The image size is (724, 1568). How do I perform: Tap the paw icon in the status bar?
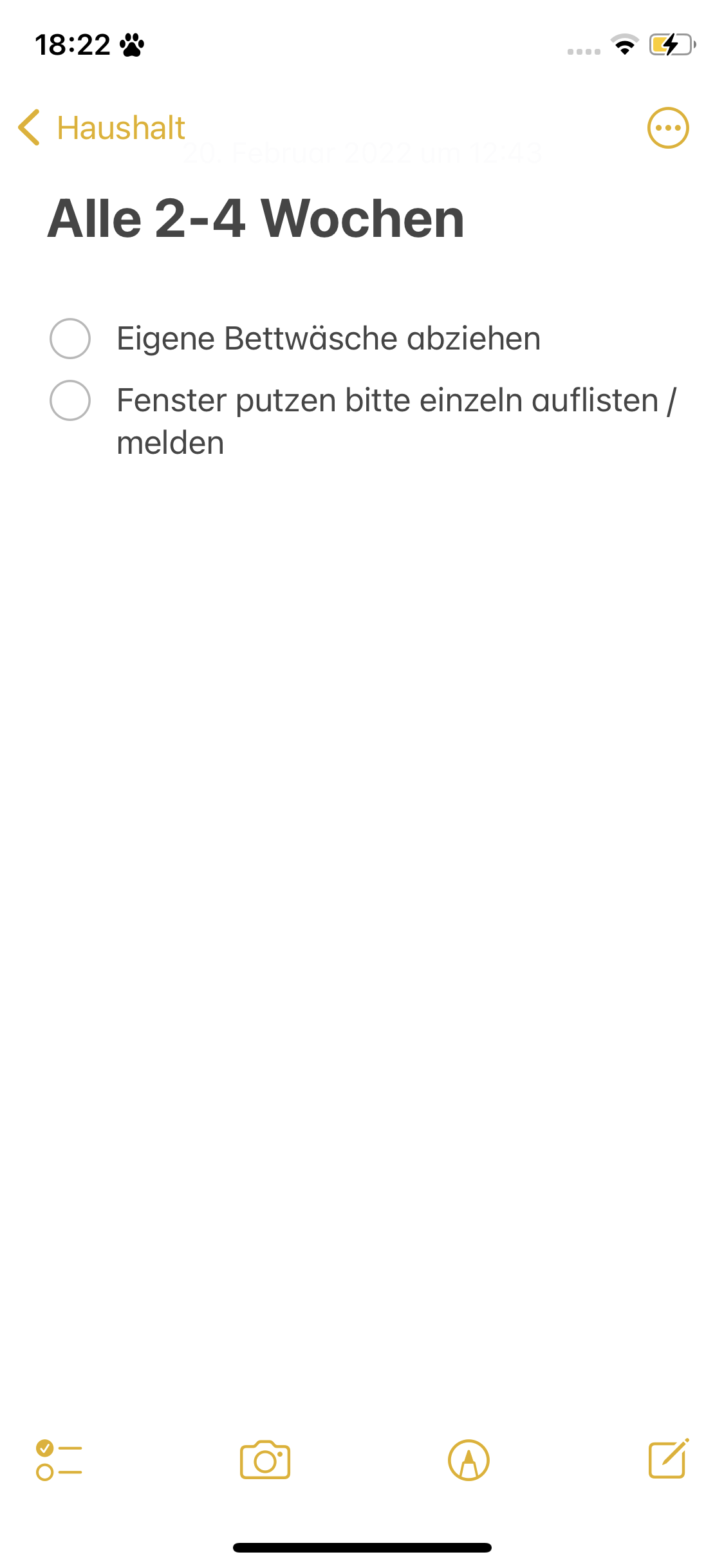(132, 44)
